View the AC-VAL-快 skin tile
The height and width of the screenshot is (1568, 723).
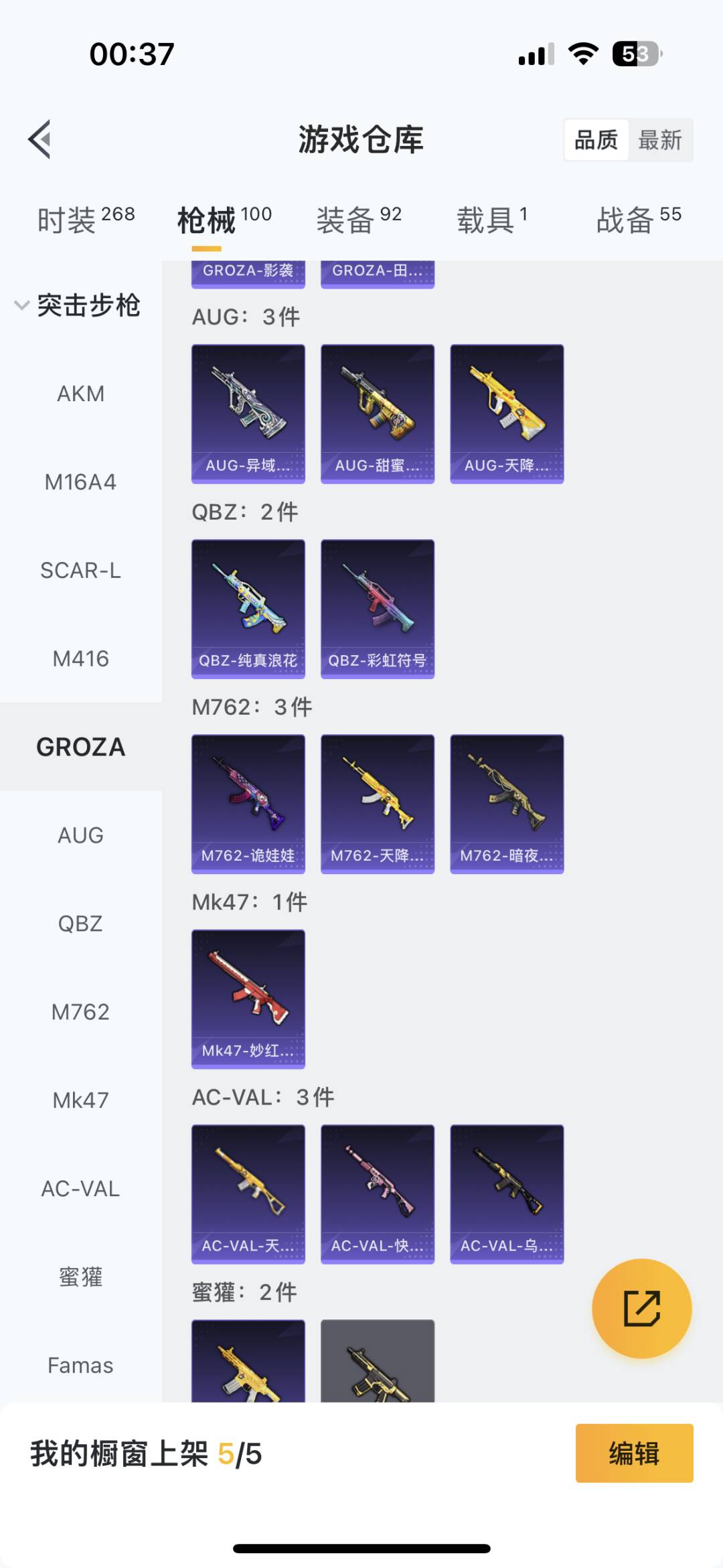pos(378,1194)
